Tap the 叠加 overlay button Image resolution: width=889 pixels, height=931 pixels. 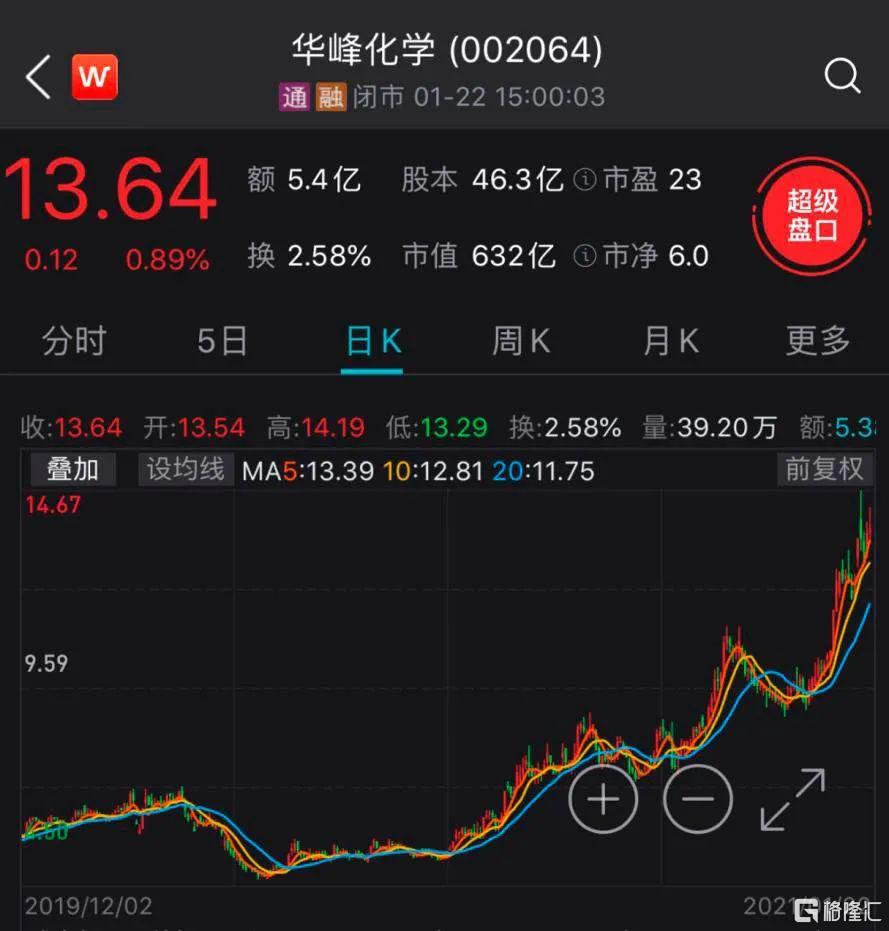point(72,469)
